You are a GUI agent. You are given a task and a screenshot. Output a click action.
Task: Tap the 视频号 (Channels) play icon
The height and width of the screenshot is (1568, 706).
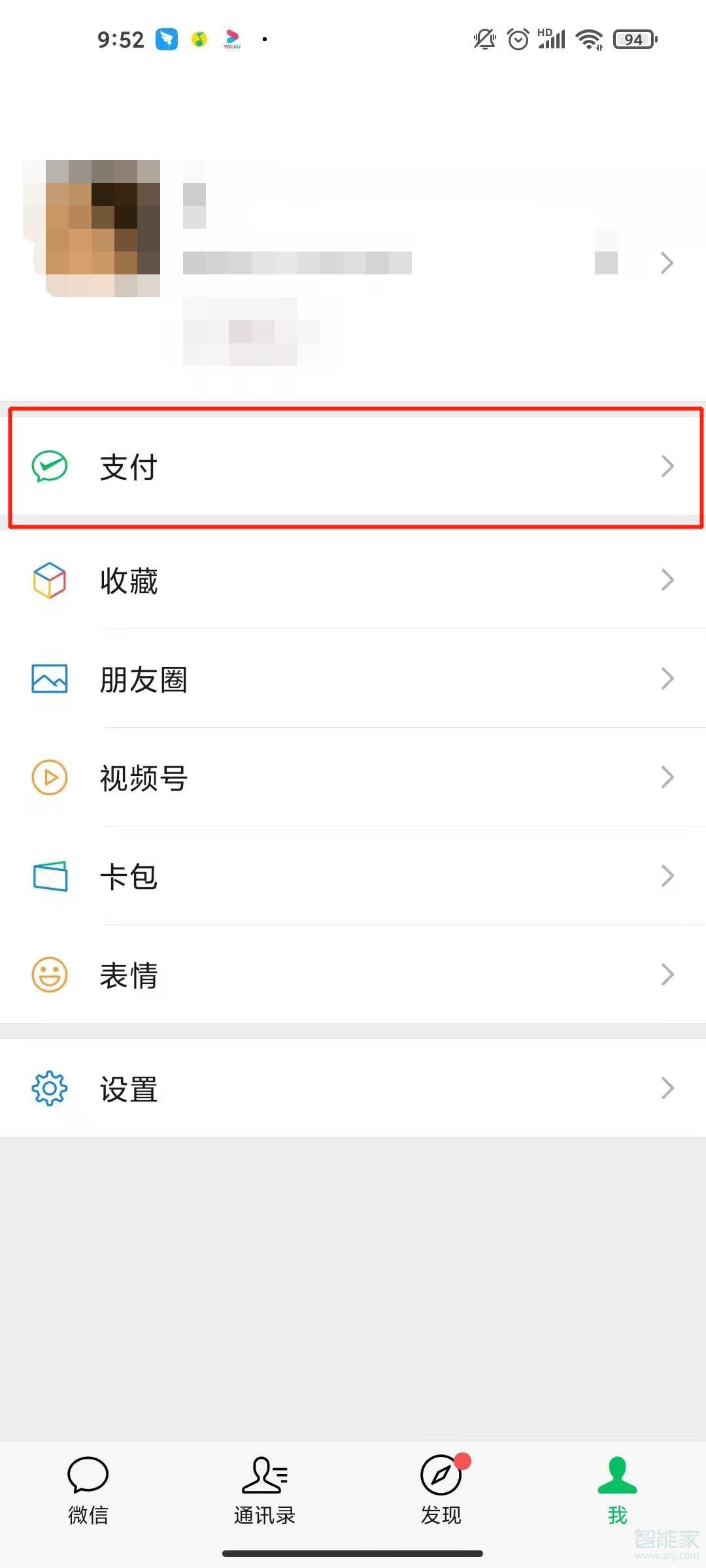49,778
